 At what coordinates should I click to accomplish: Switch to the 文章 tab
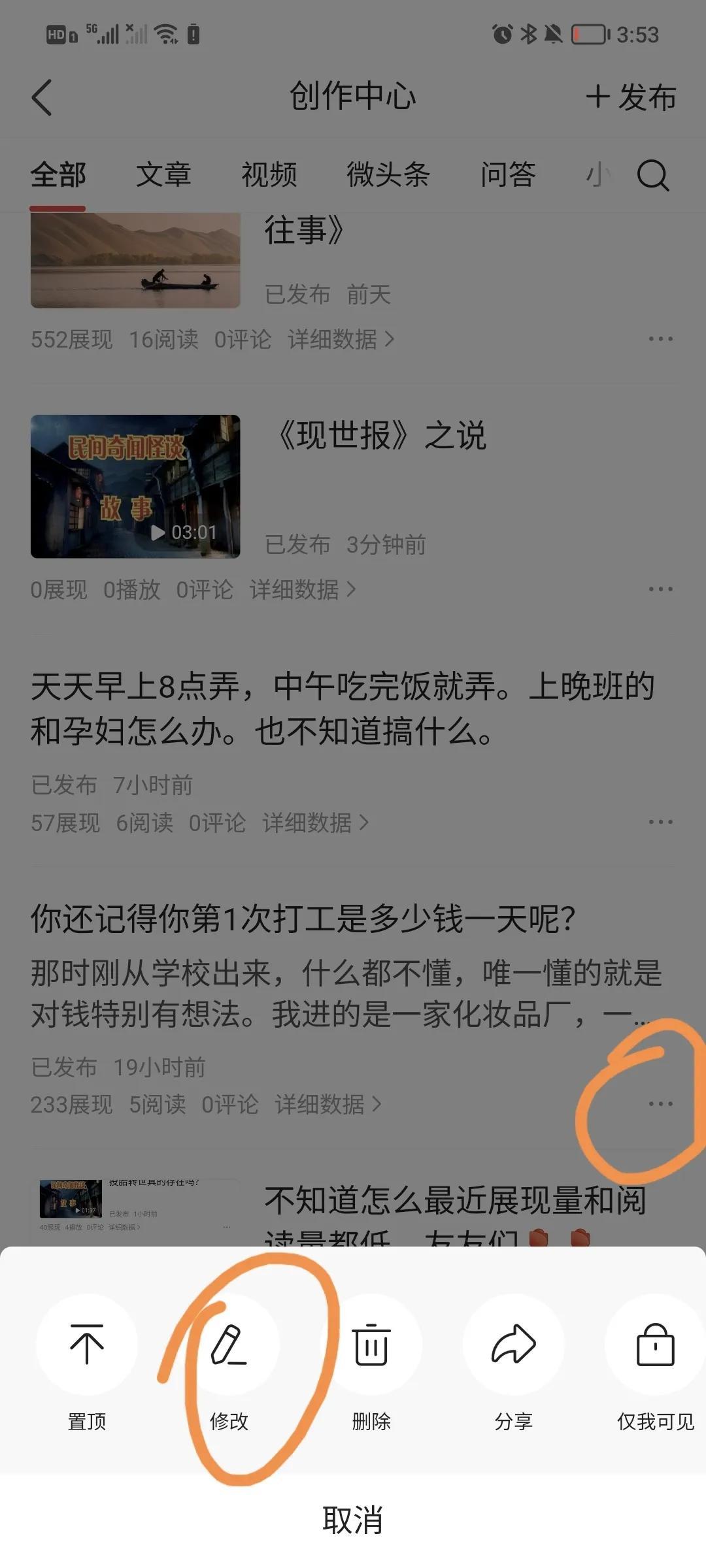163,175
